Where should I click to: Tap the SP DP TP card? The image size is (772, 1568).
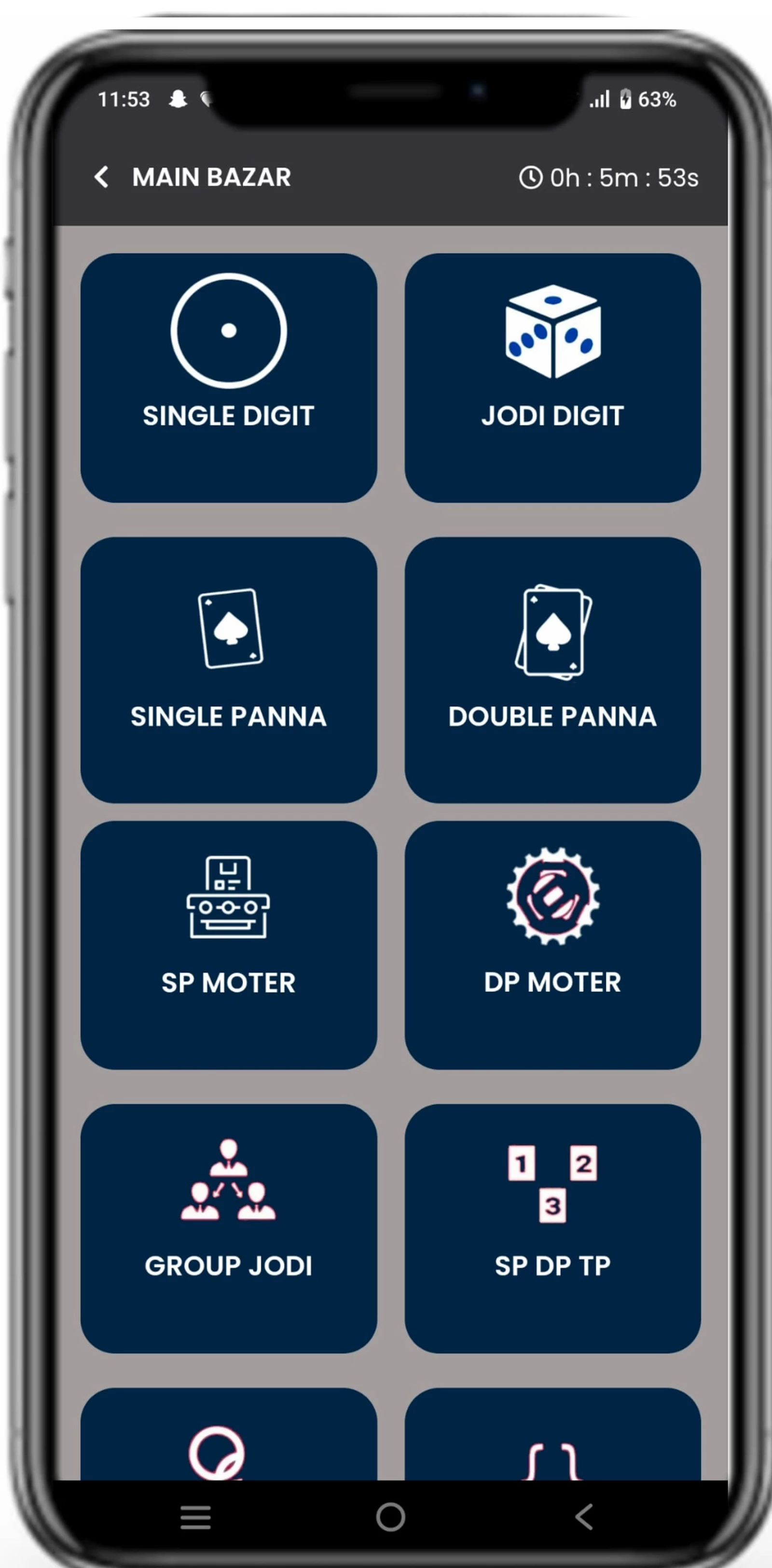tap(552, 1228)
